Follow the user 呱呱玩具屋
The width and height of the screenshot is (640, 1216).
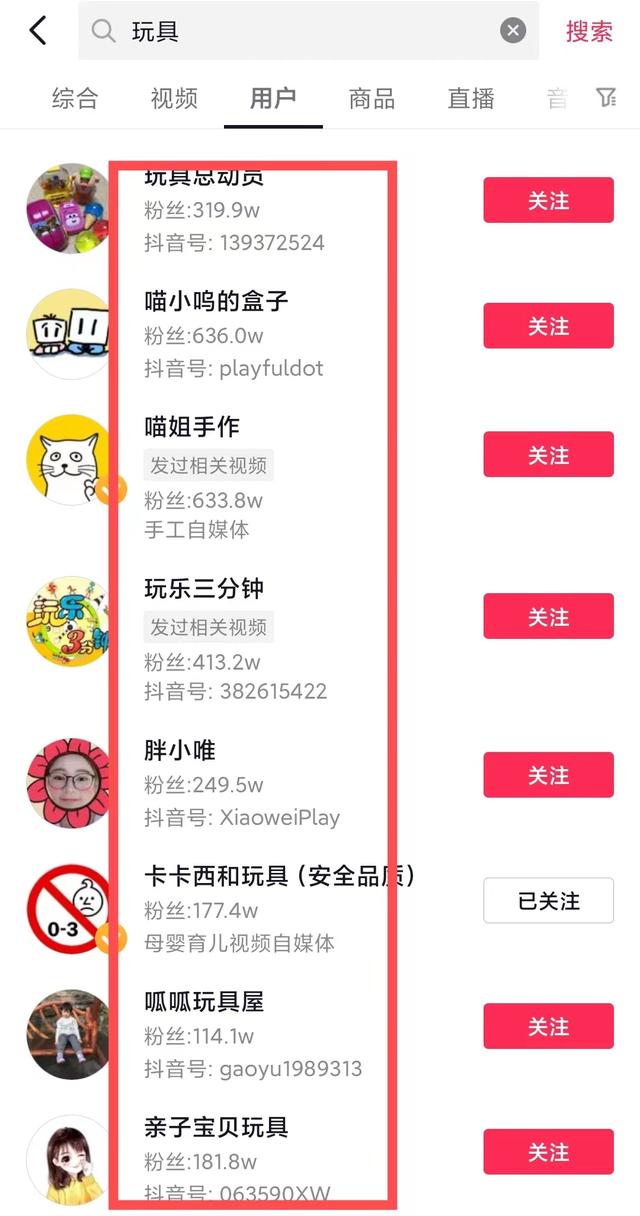pyautogui.click(x=548, y=1027)
